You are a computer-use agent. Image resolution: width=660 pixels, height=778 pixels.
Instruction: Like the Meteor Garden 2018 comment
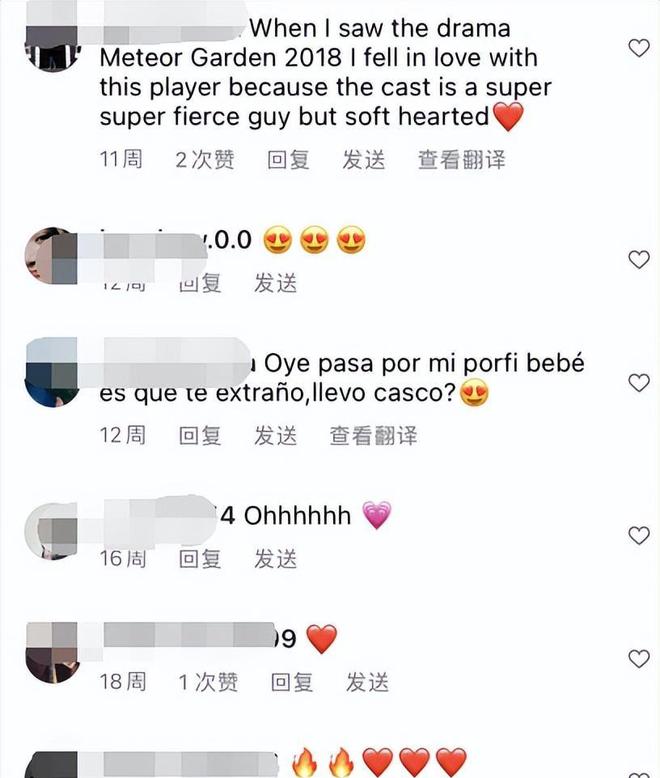pyautogui.click(x=638, y=48)
